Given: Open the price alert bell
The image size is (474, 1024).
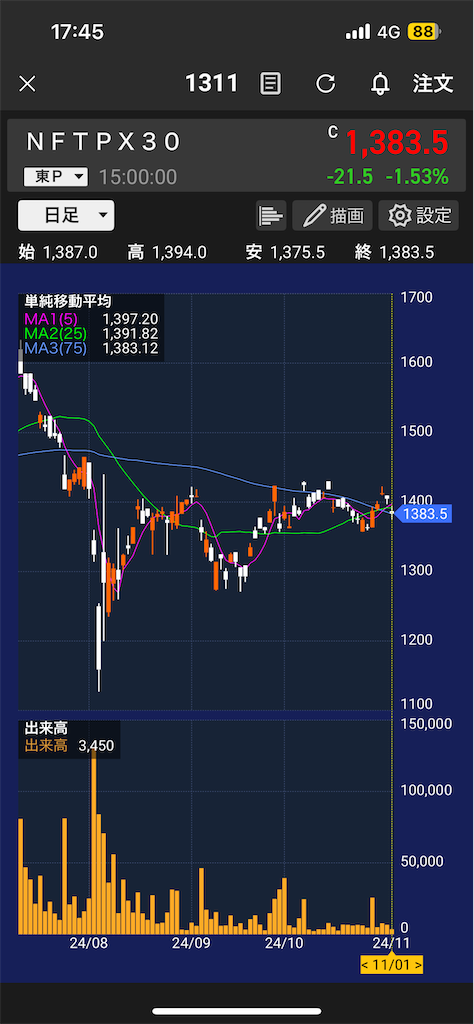Looking at the screenshot, I should click(380, 84).
